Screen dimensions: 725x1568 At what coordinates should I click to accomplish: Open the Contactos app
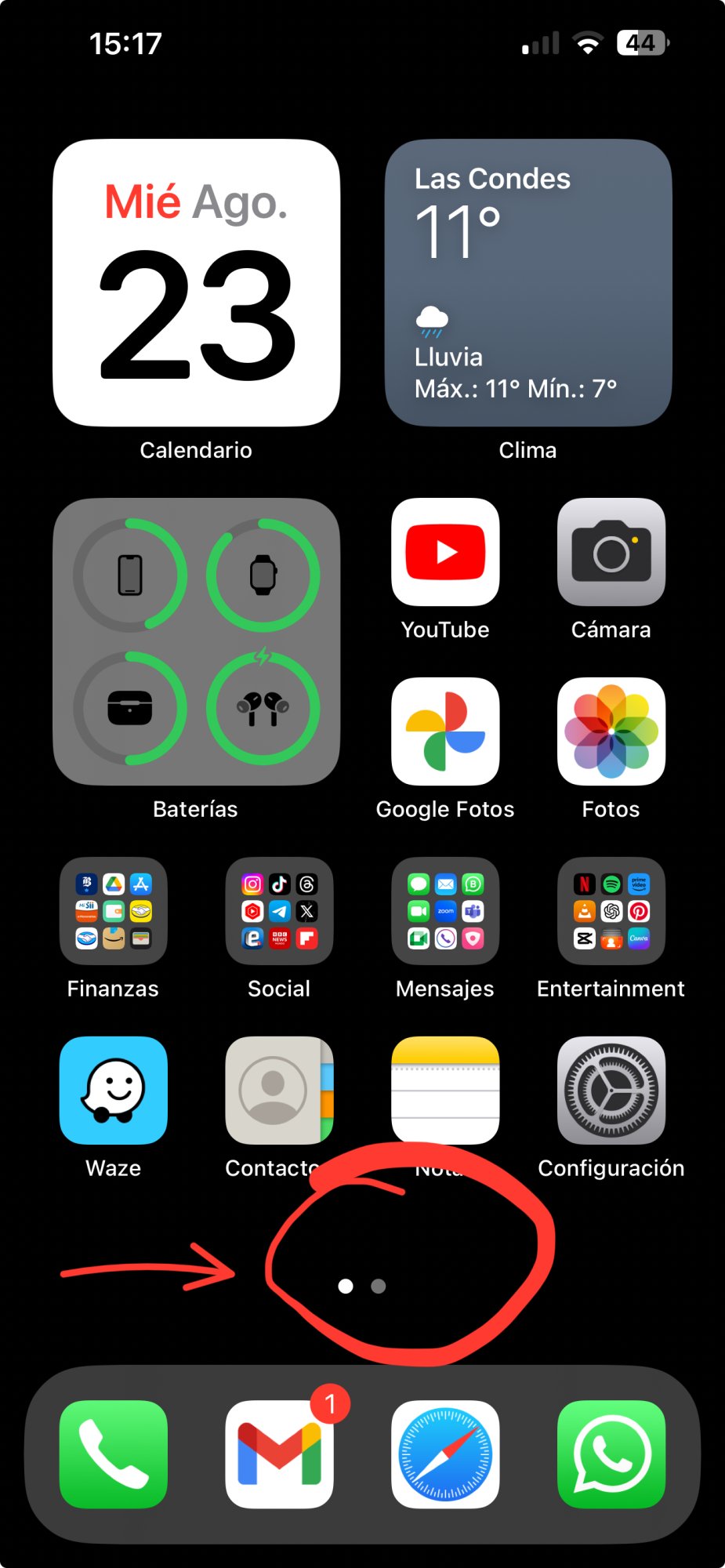click(x=279, y=1091)
